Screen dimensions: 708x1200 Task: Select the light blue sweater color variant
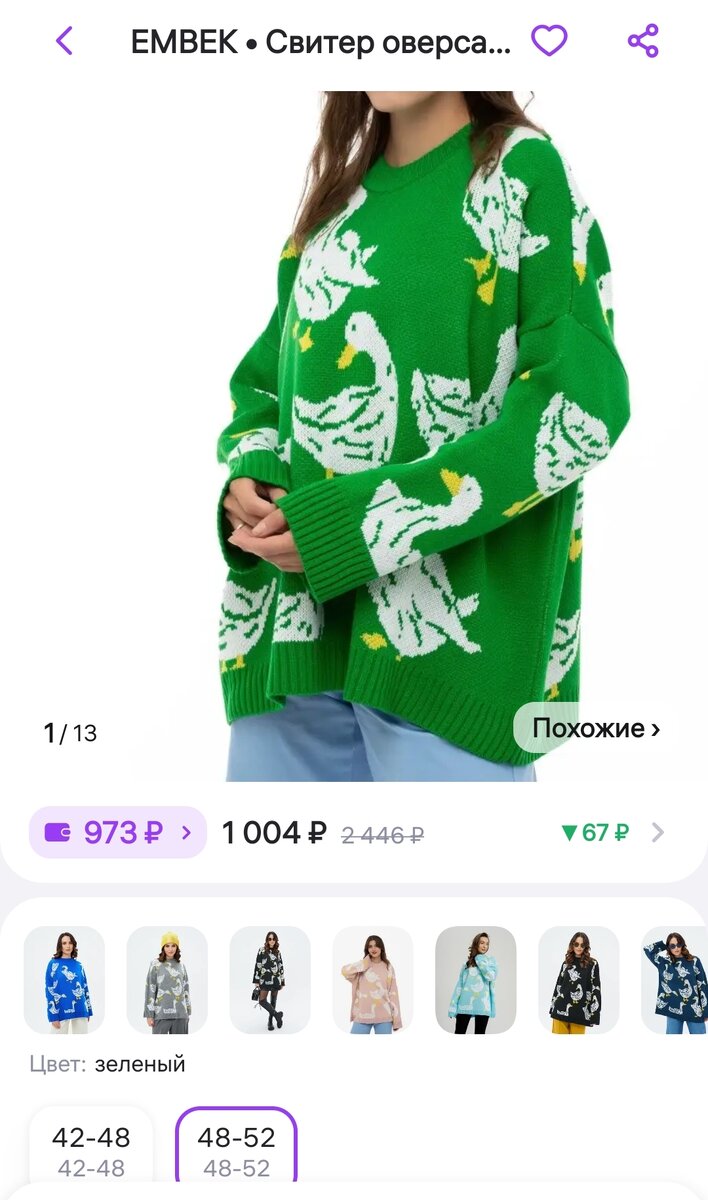pos(476,980)
